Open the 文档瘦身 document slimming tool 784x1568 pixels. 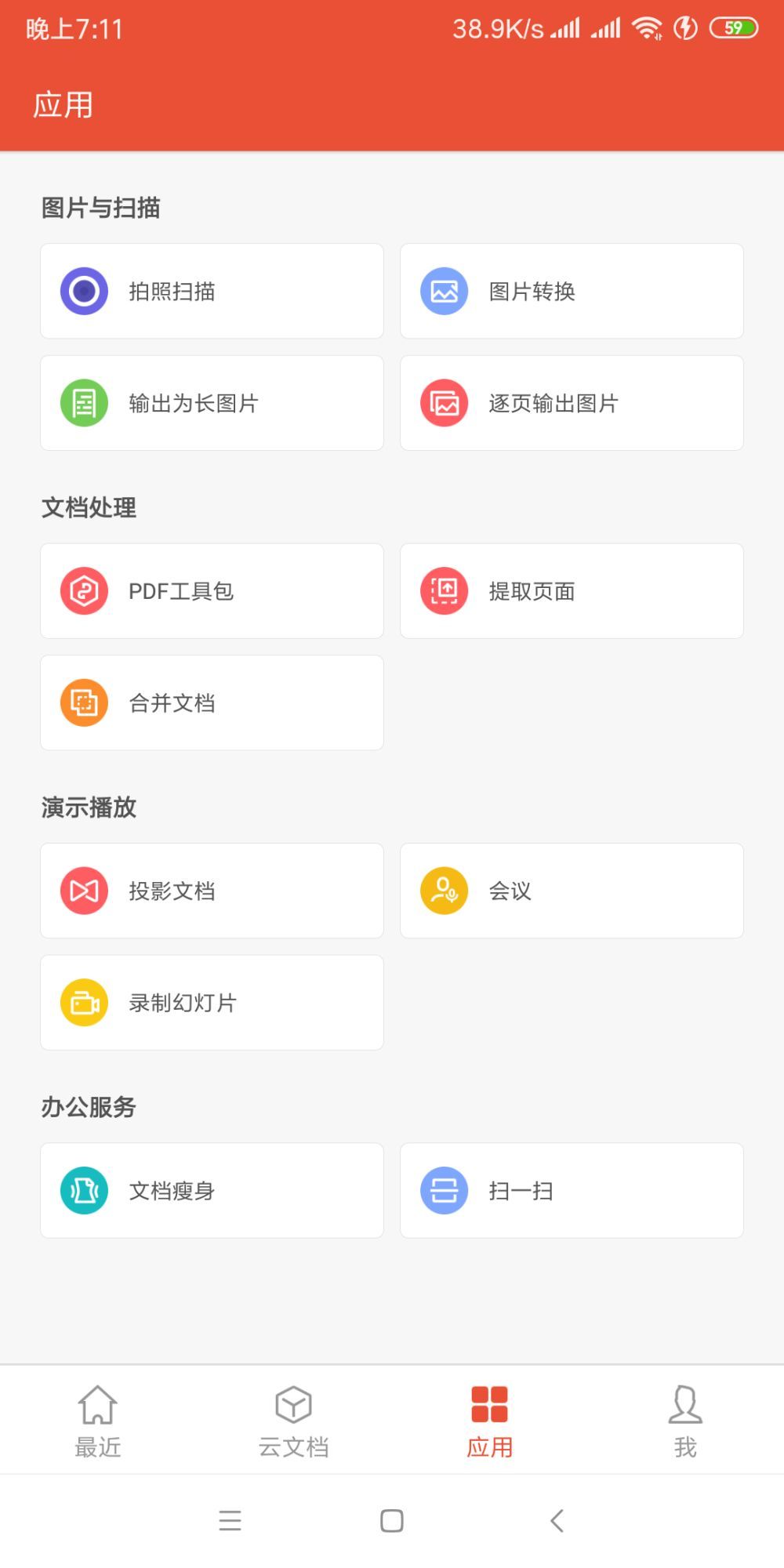[x=212, y=1190]
